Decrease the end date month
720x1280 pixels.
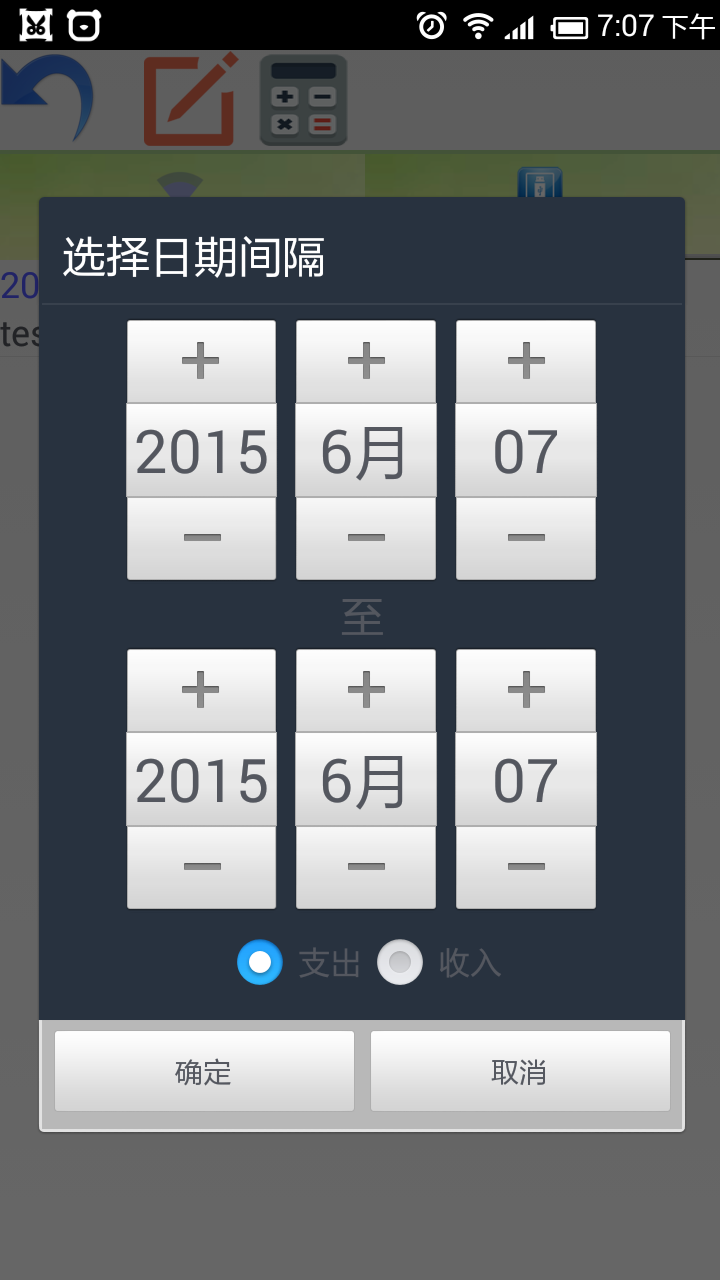tap(366, 867)
